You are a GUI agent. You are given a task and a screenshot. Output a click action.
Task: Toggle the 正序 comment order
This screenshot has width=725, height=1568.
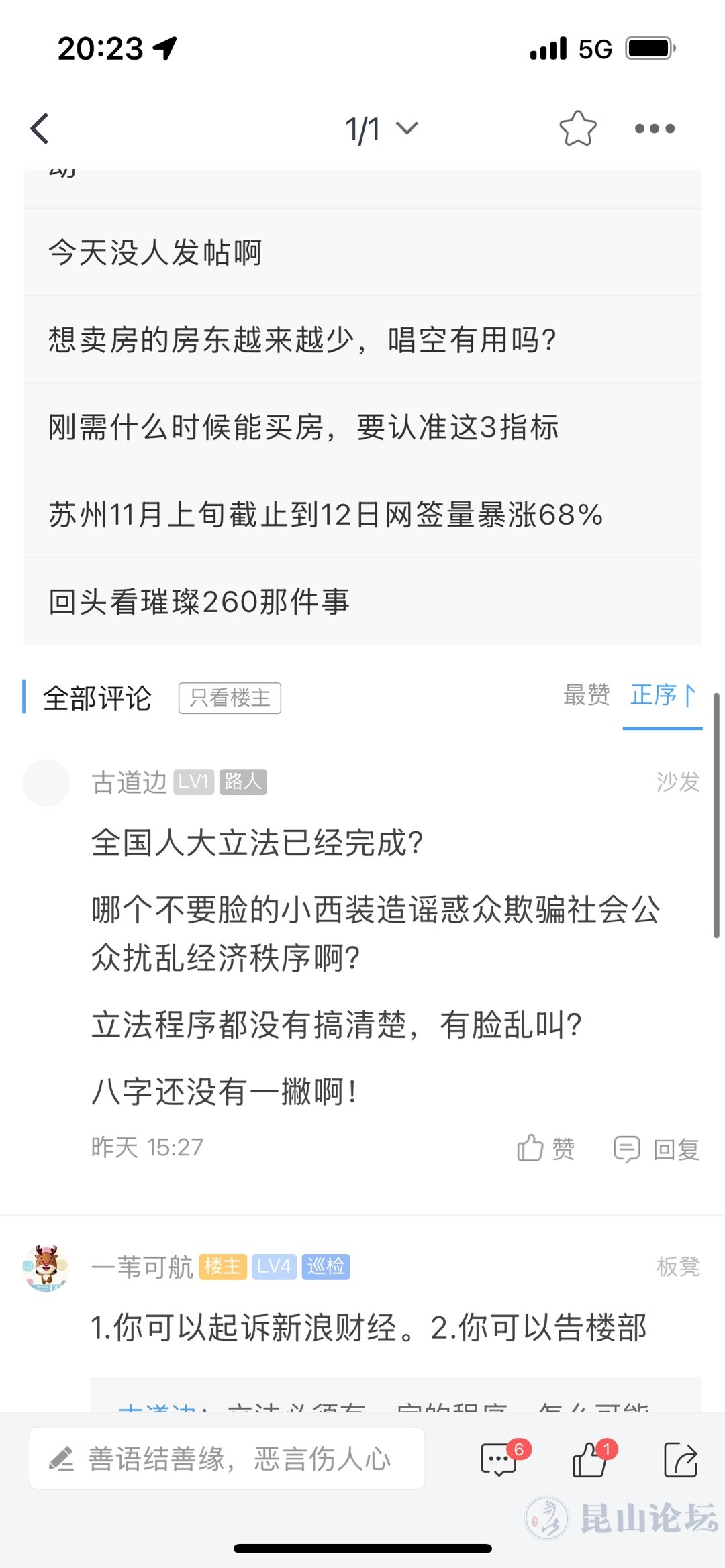662,695
